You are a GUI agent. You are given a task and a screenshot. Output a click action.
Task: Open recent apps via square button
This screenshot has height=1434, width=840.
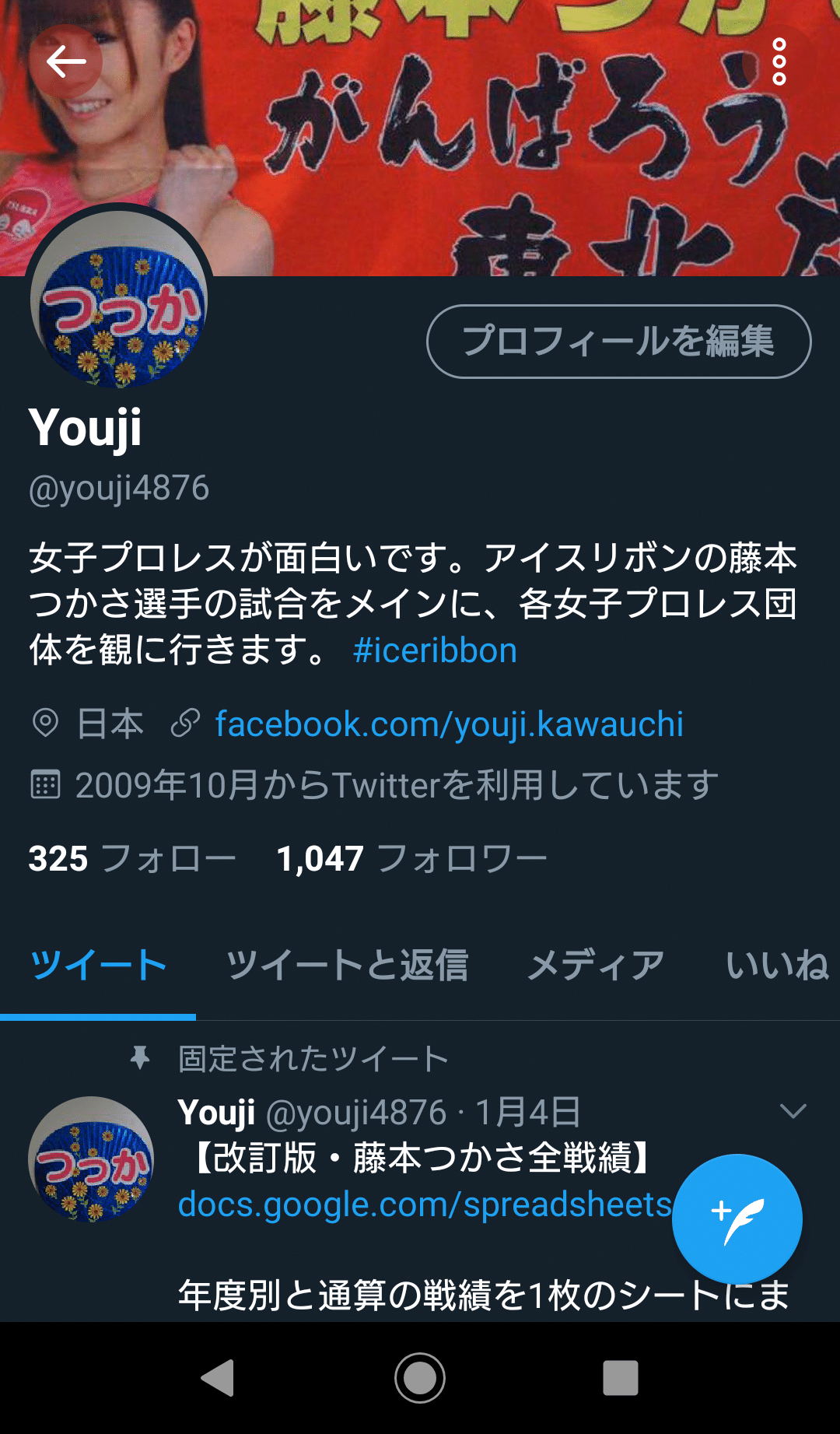coord(620,1378)
